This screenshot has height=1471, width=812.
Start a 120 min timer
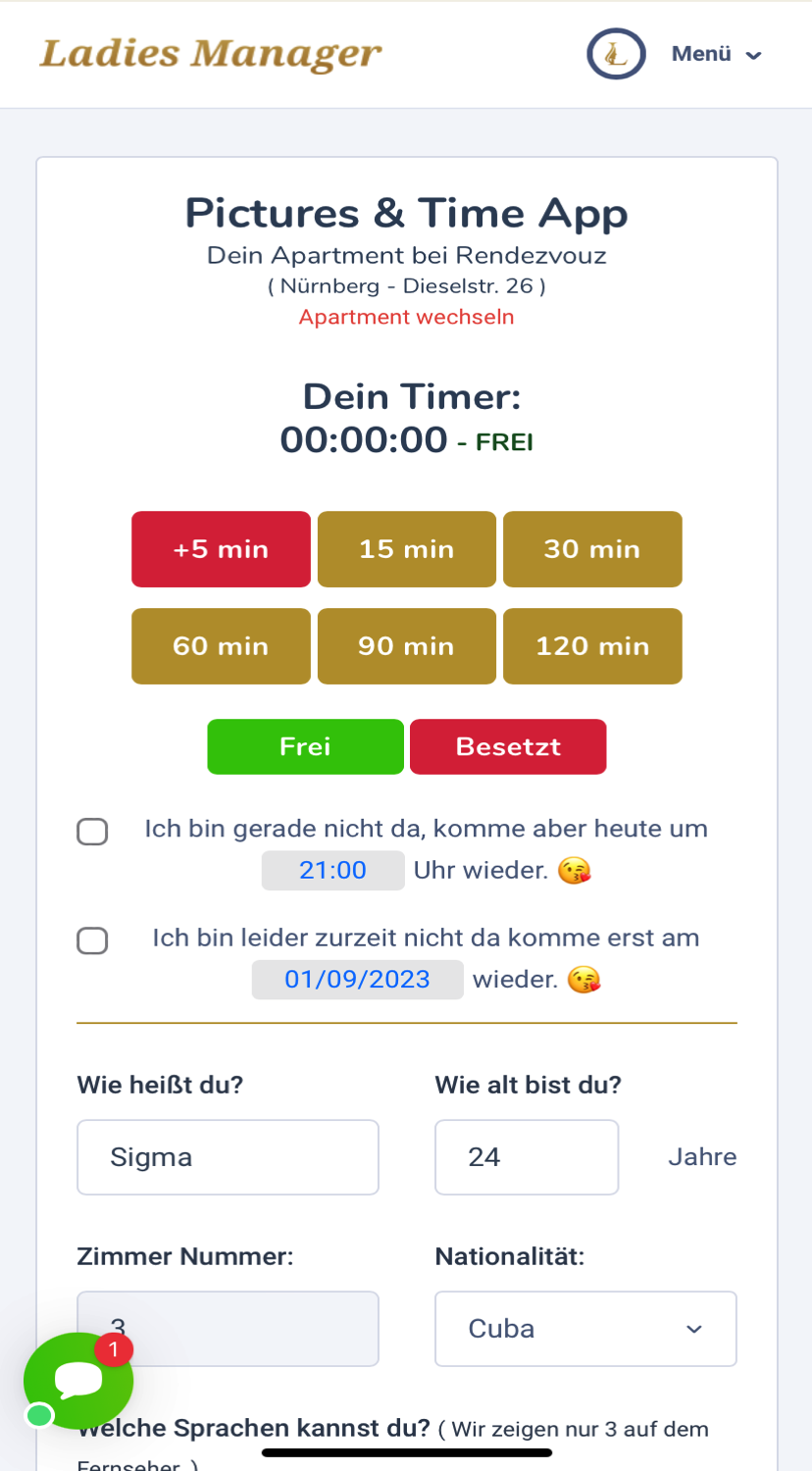pyautogui.click(x=592, y=646)
